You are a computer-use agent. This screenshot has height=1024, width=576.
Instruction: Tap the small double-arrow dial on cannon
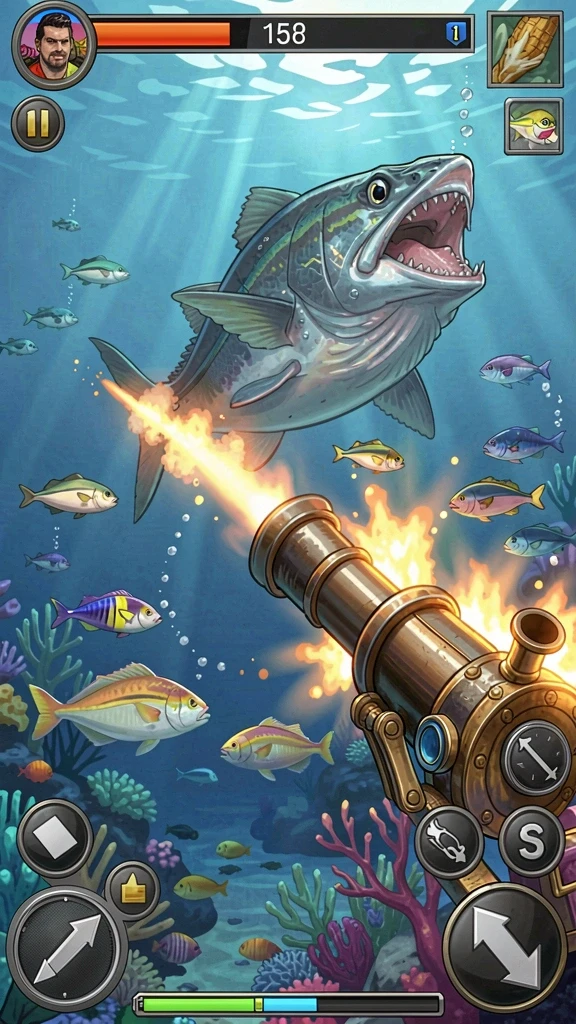tap(537, 758)
